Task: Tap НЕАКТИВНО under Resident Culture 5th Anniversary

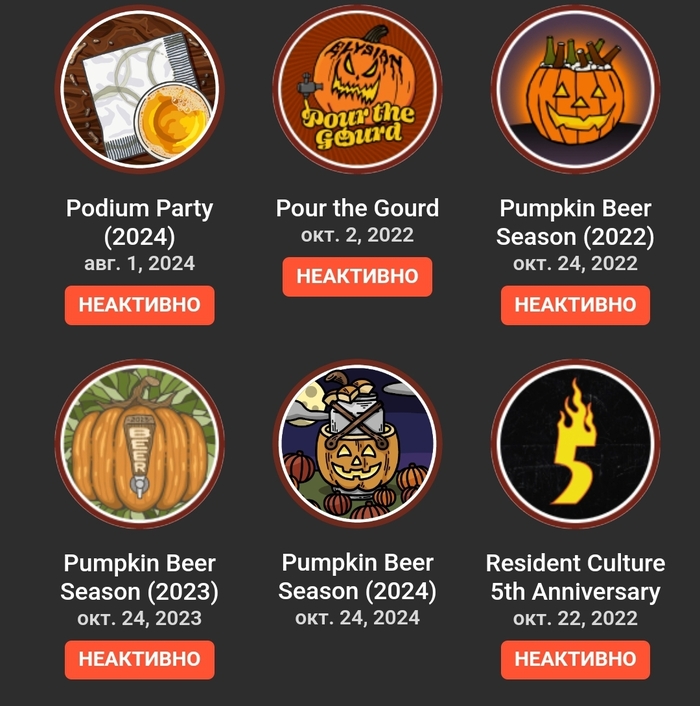Action: pos(575,660)
